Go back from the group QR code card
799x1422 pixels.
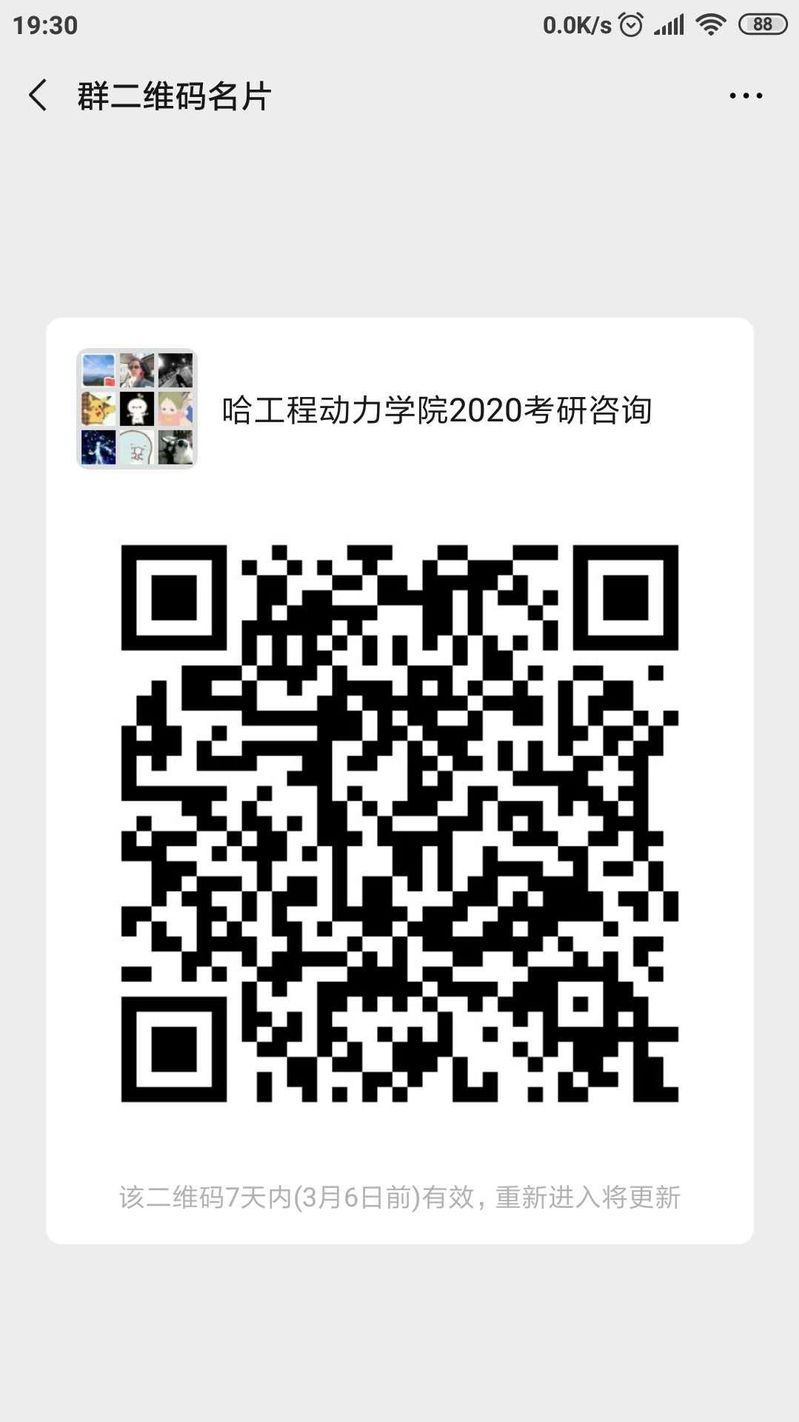[38, 96]
